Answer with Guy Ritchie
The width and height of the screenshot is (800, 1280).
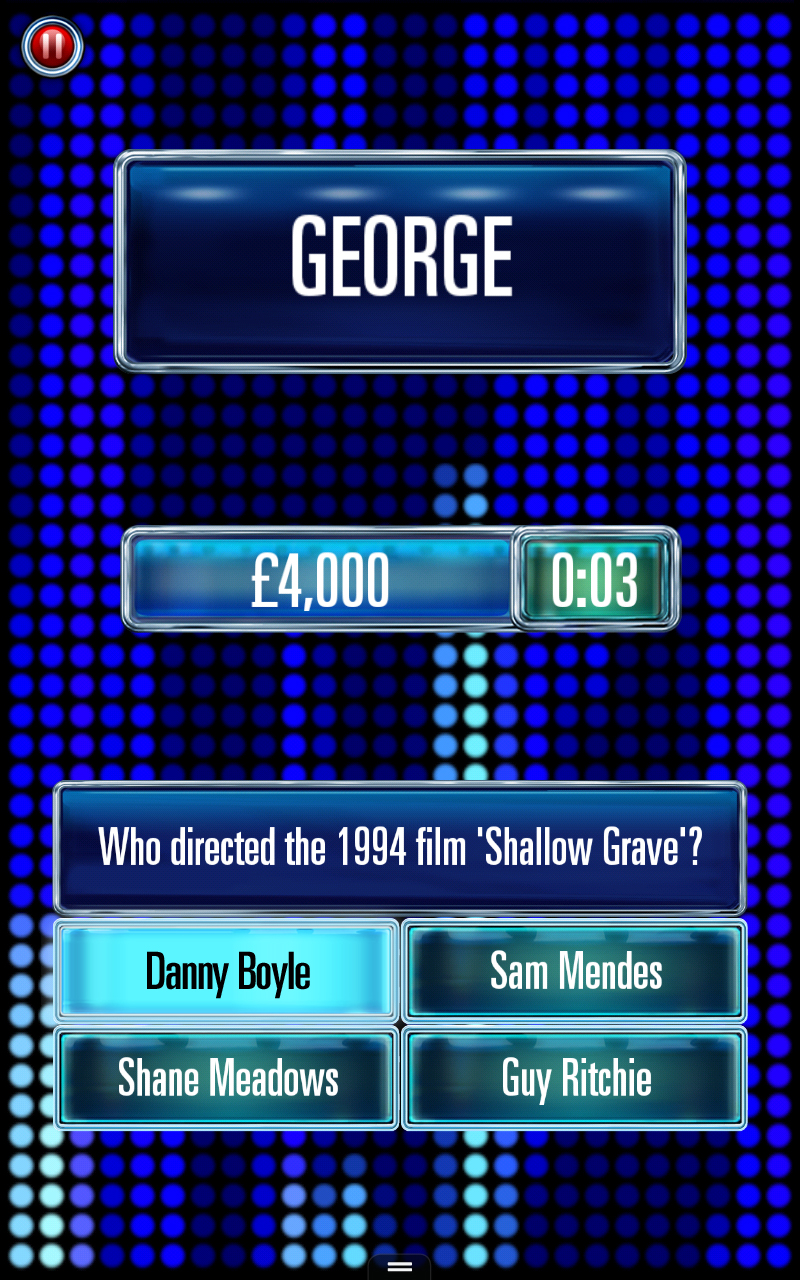(x=574, y=1078)
